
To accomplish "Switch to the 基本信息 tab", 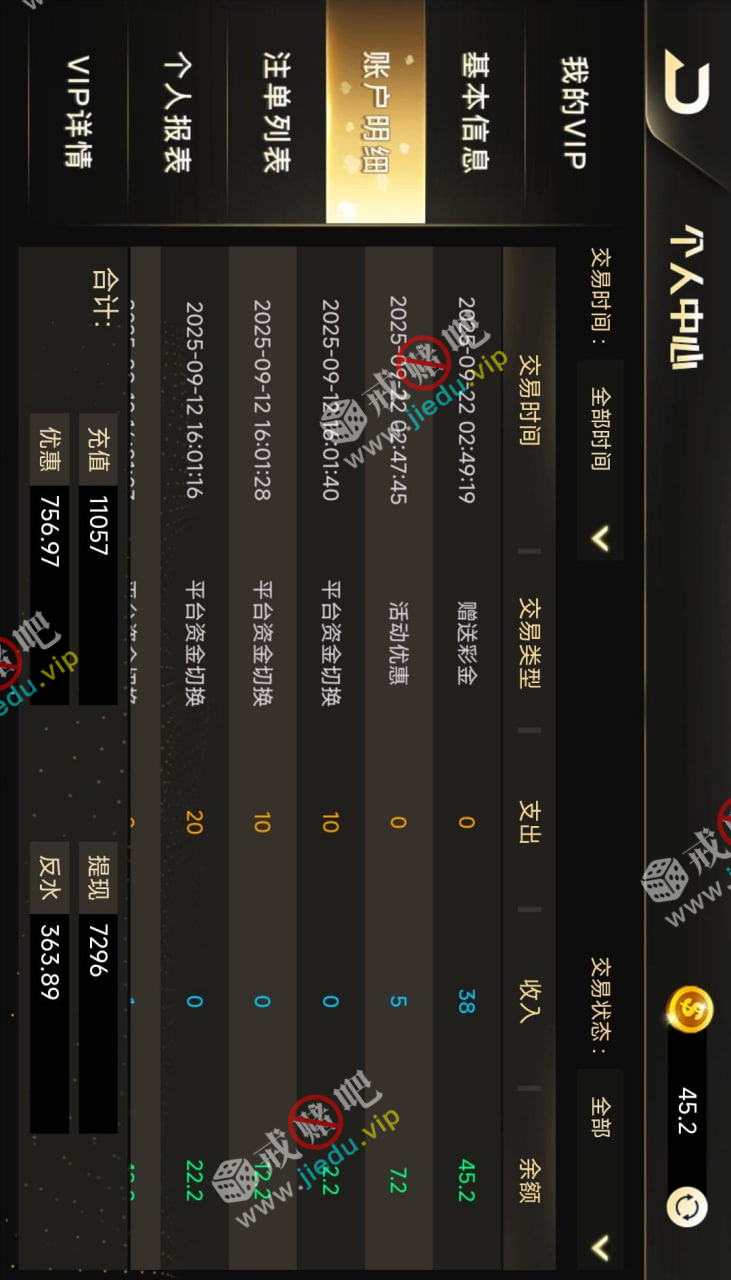I will (474, 112).
